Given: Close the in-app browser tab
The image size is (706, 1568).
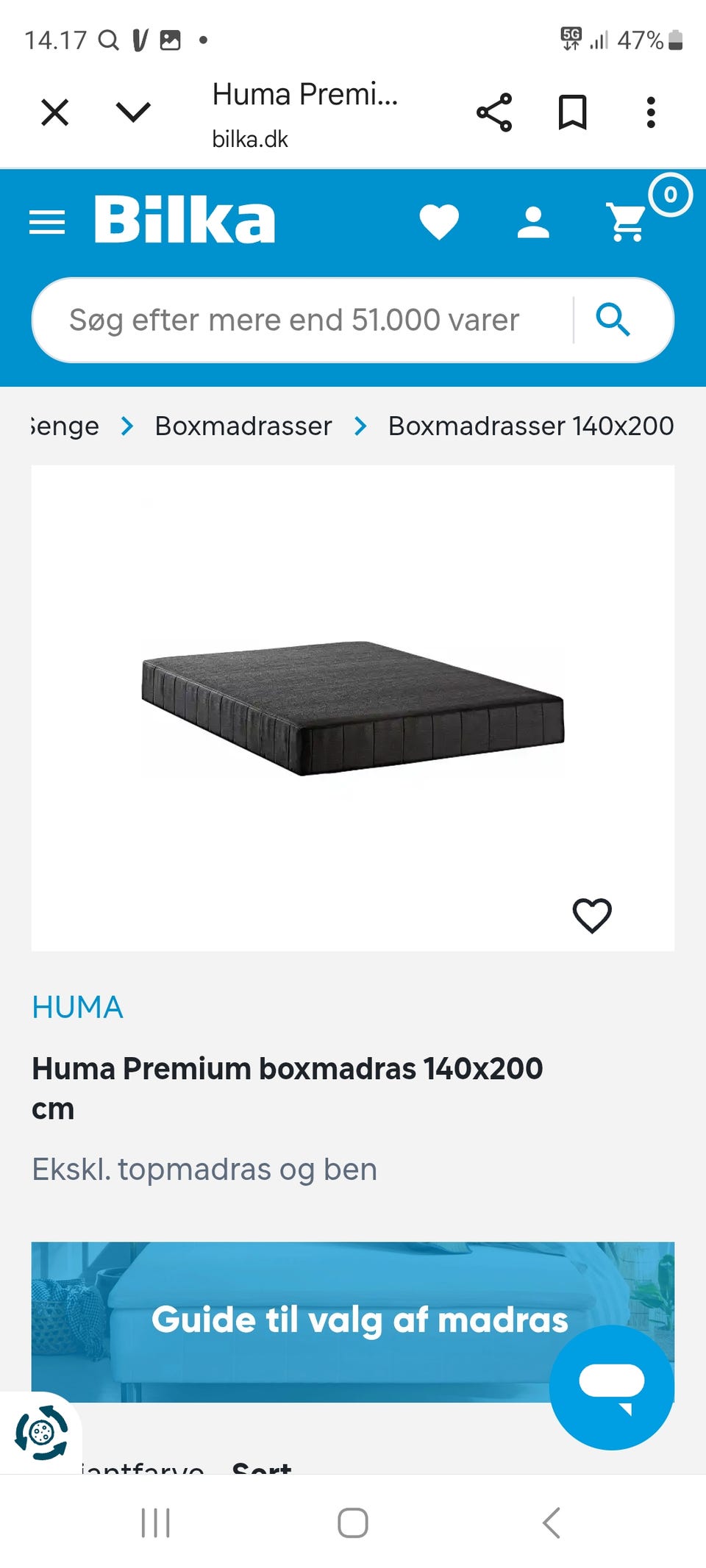Looking at the screenshot, I should click(55, 113).
